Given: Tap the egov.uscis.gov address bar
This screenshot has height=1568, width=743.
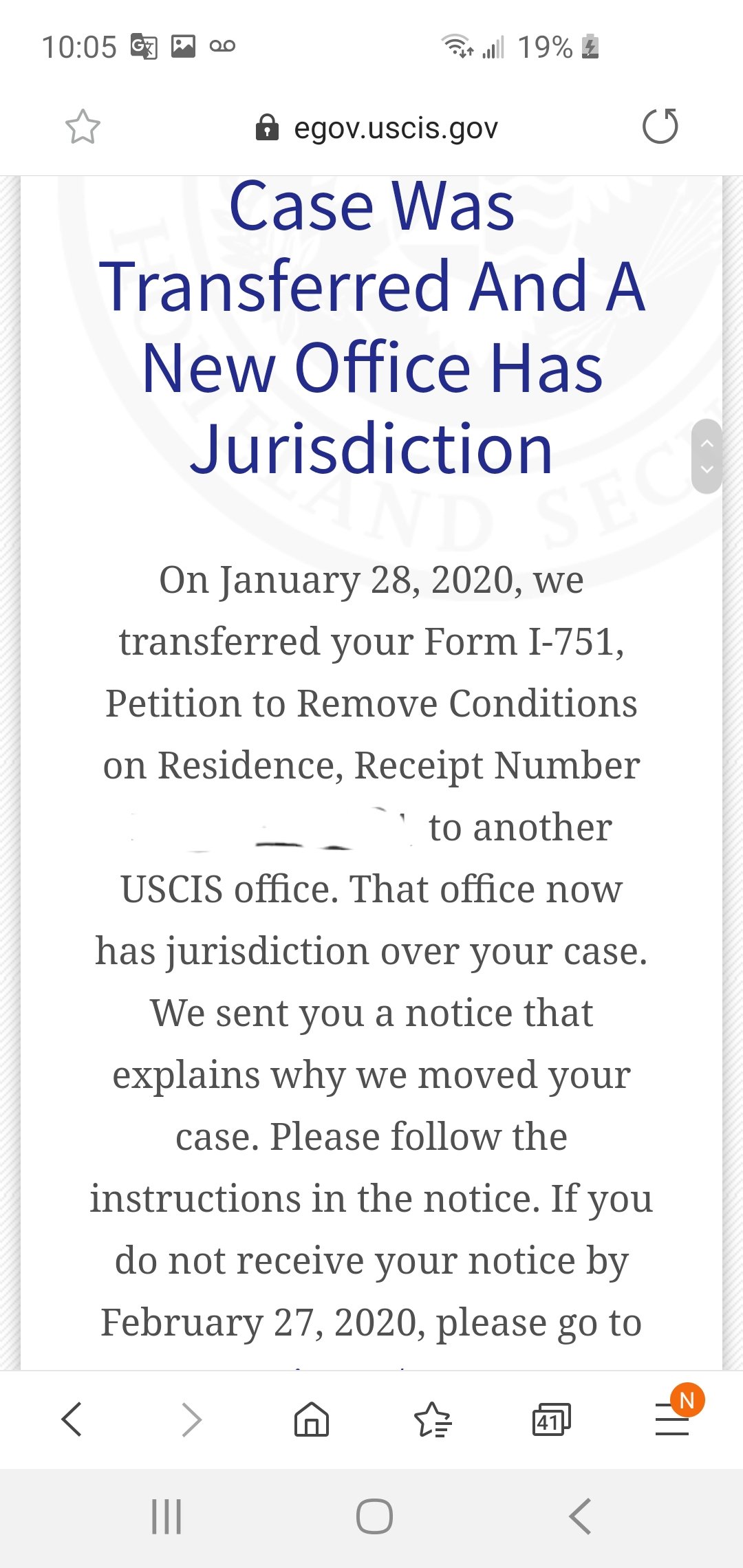Looking at the screenshot, I should 376,128.
